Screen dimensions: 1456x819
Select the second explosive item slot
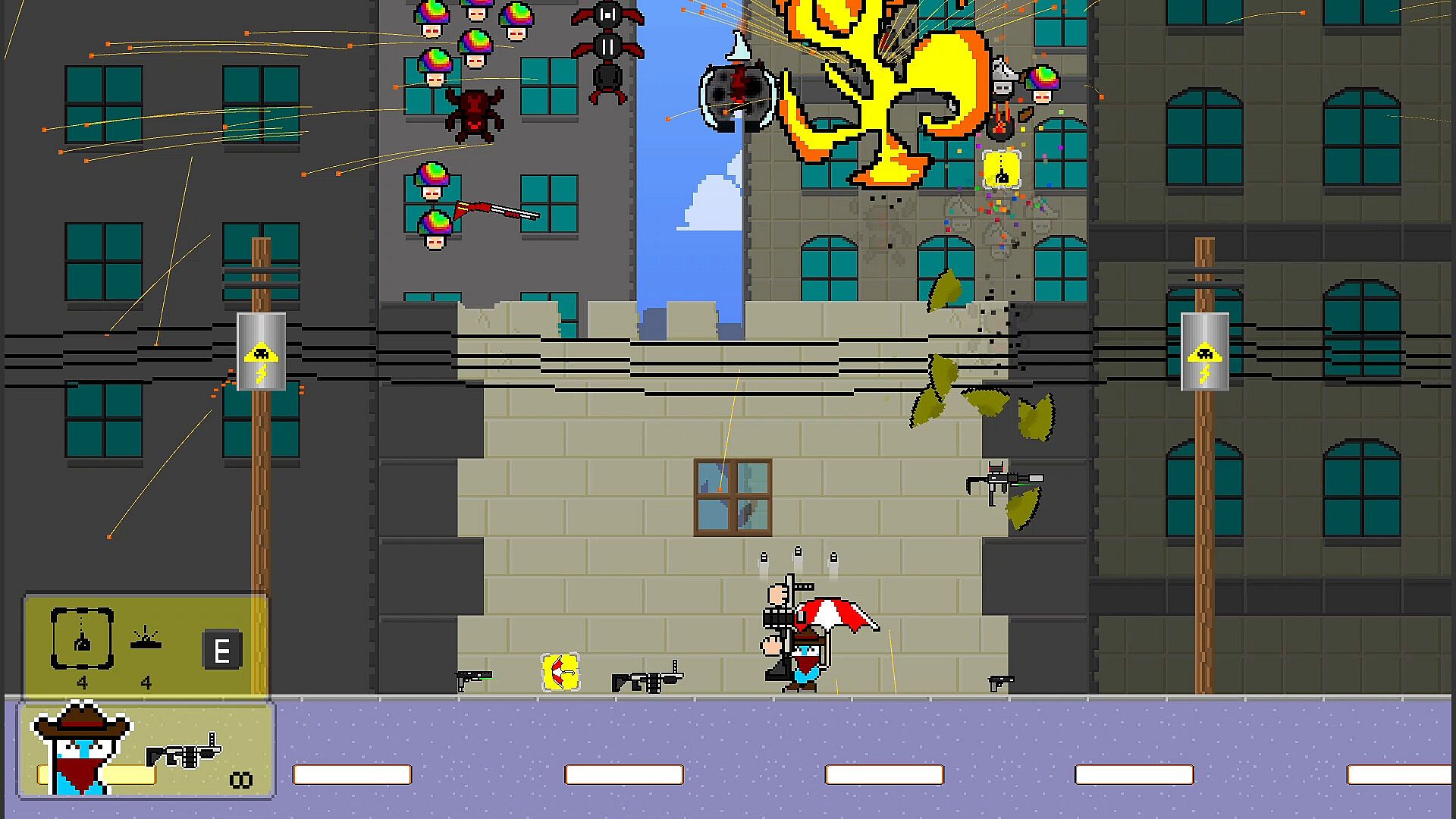tap(146, 641)
